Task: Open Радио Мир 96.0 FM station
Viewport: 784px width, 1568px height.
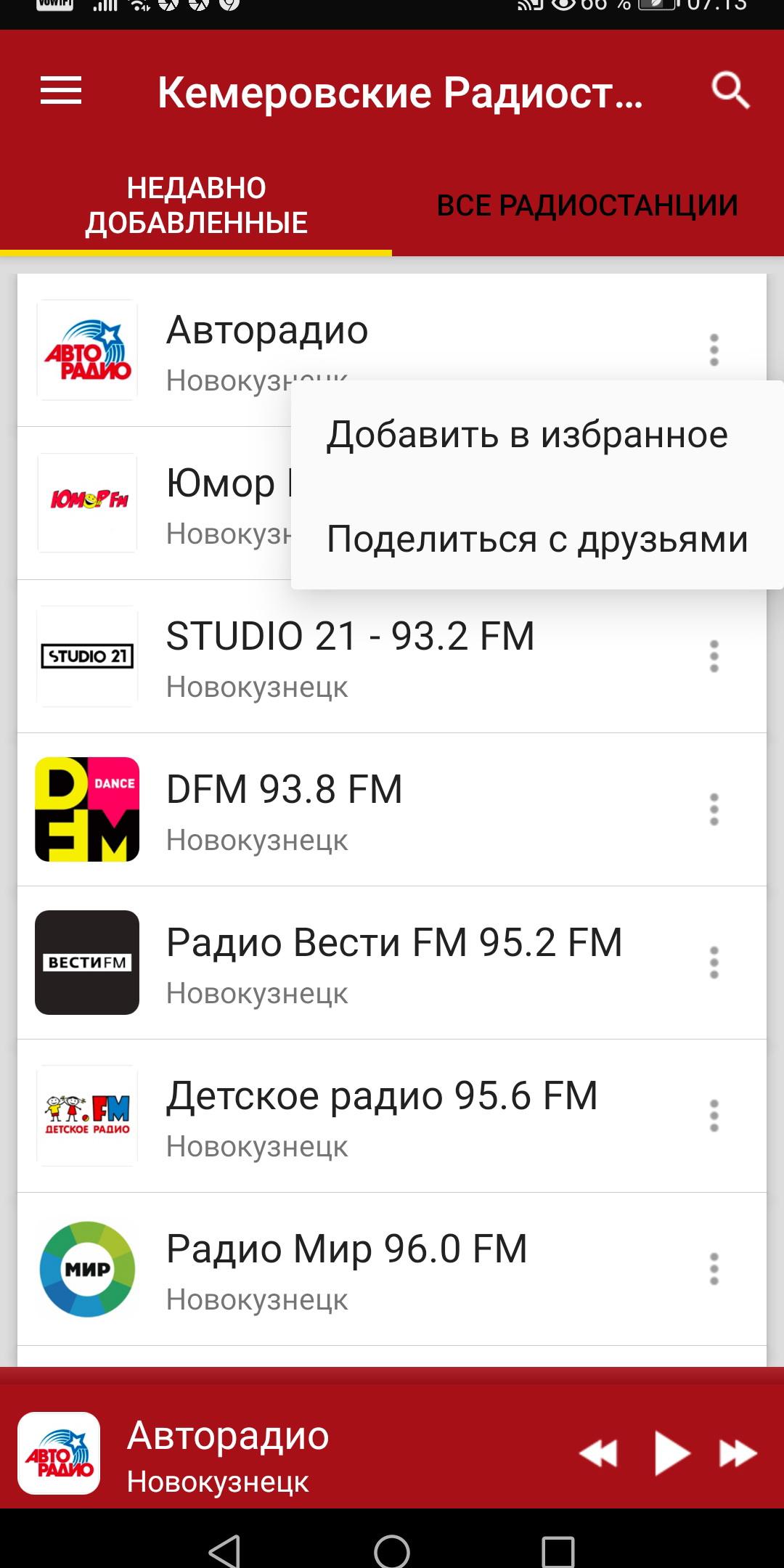Action: tap(346, 1269)
